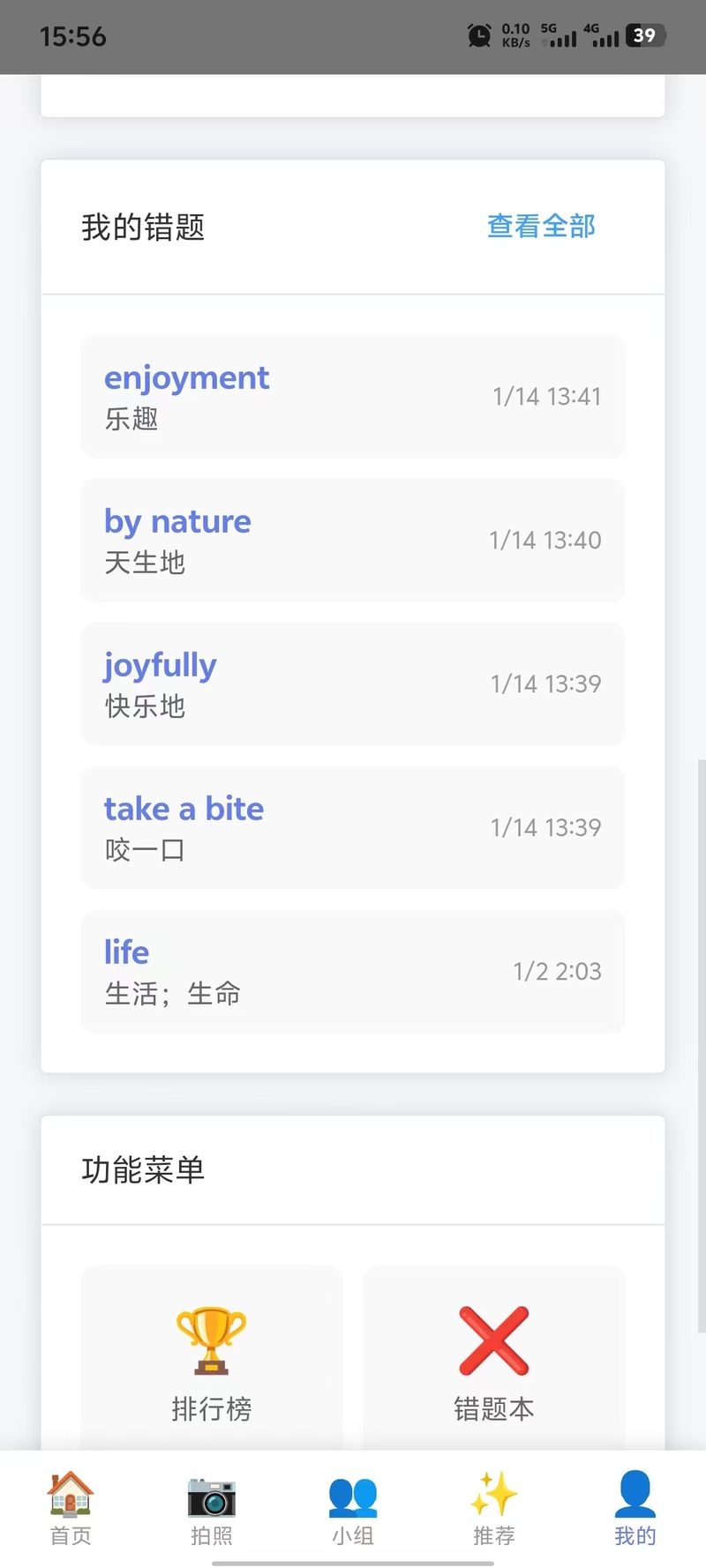
Task: View the life wrong-word entry
Action: 352,972
